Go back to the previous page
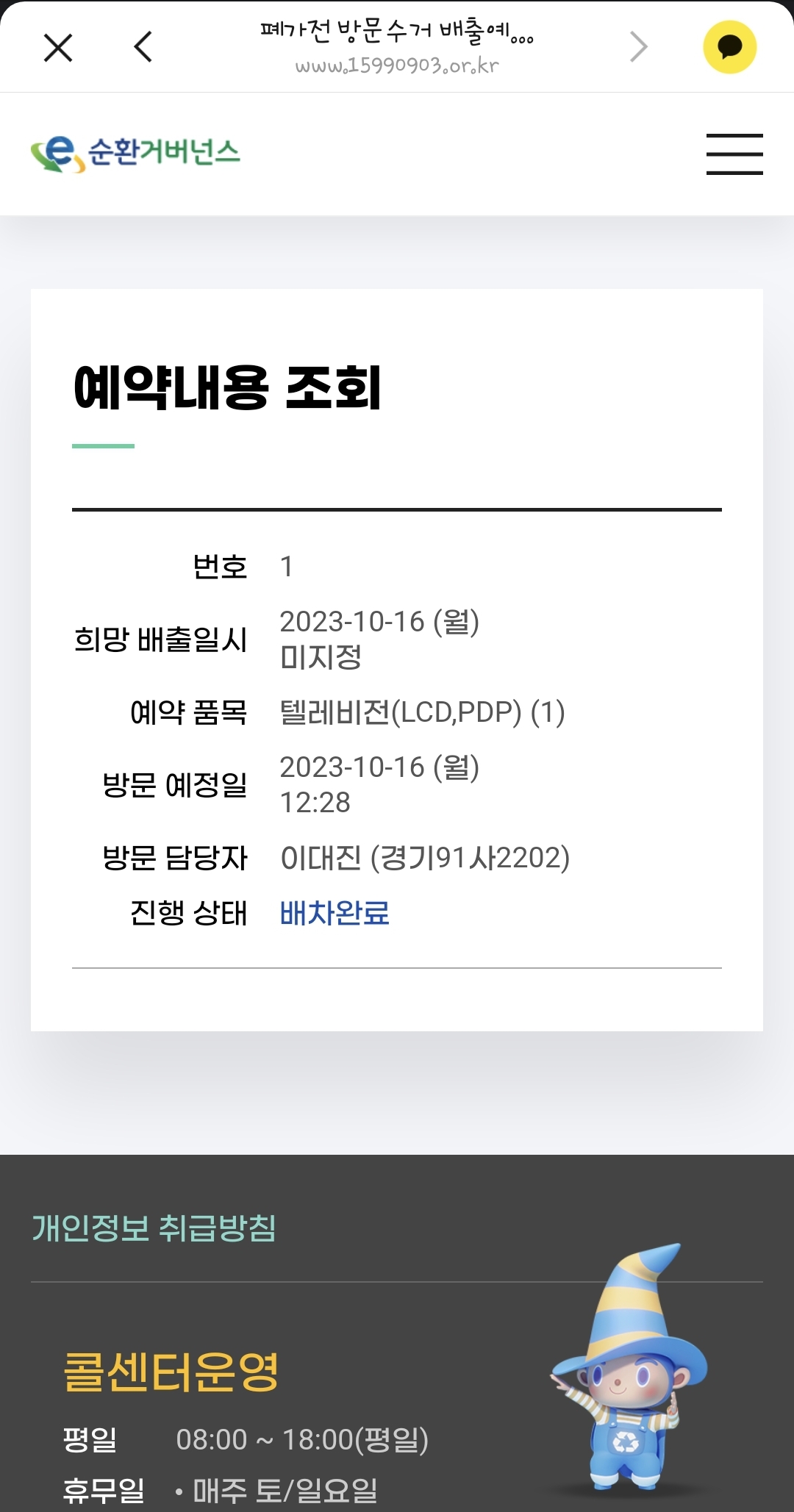This screenshot has width=794, height=1512. click(143, 47)
